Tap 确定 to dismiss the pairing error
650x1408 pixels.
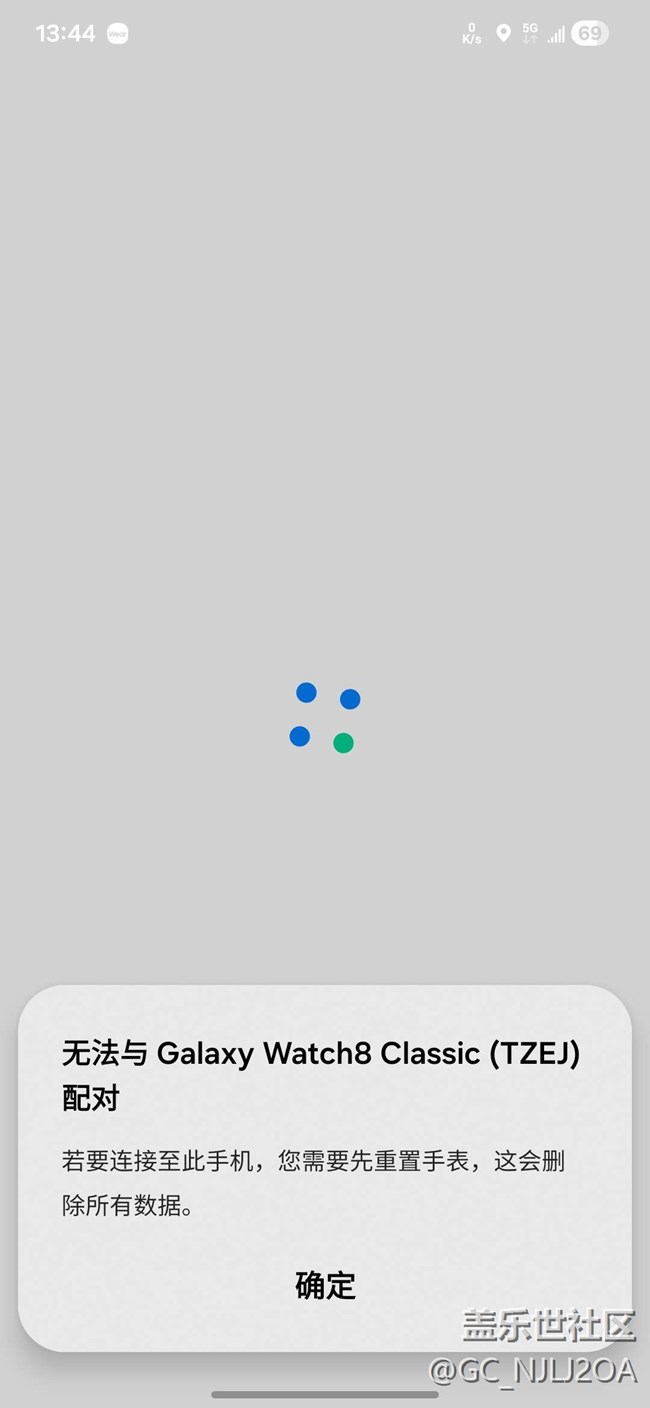coord(325,1285)
